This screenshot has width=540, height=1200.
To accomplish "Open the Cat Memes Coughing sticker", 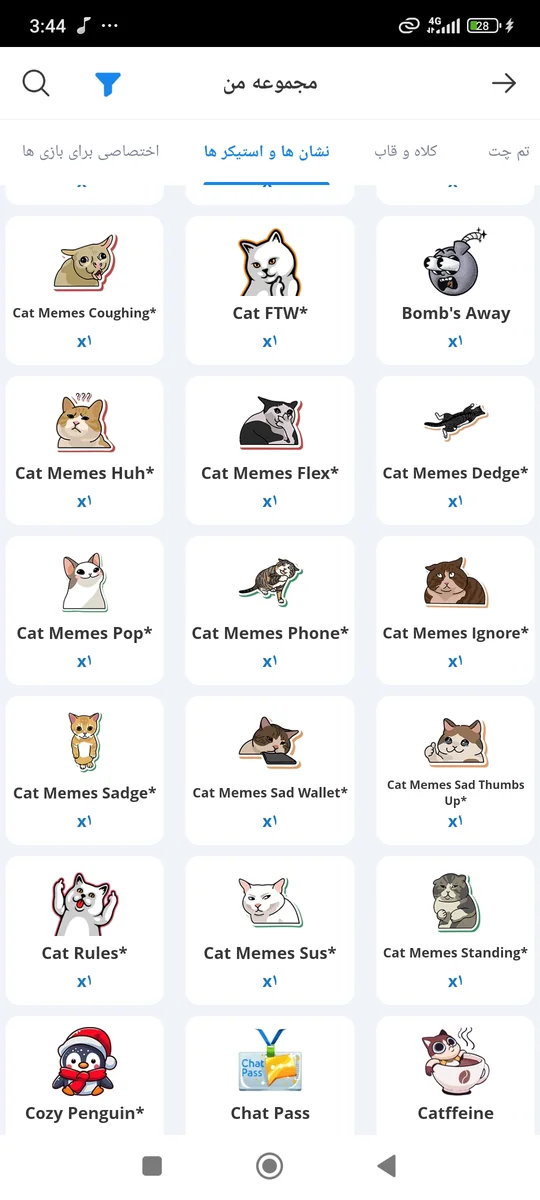I will click(85, 290).
